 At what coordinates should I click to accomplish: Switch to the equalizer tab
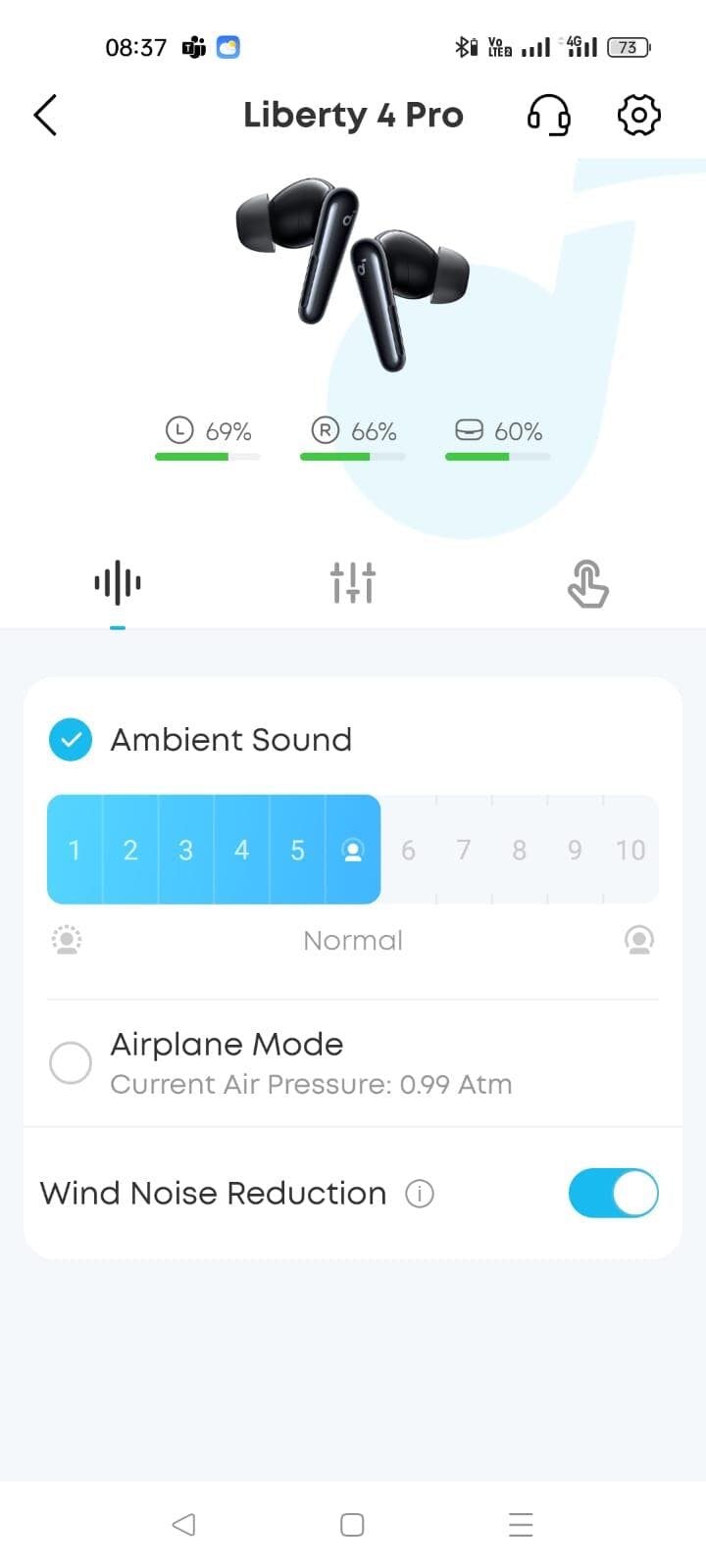(x=353, y=583)
